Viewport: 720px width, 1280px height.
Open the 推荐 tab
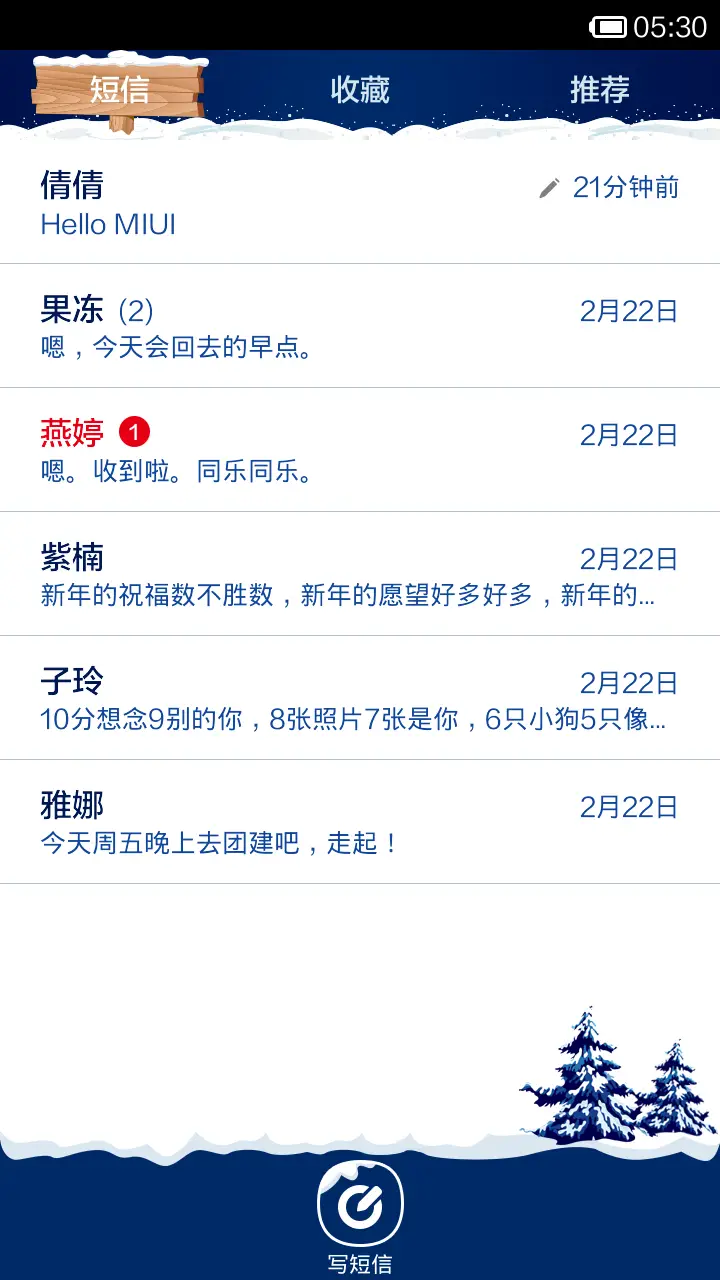click(598, 90)
